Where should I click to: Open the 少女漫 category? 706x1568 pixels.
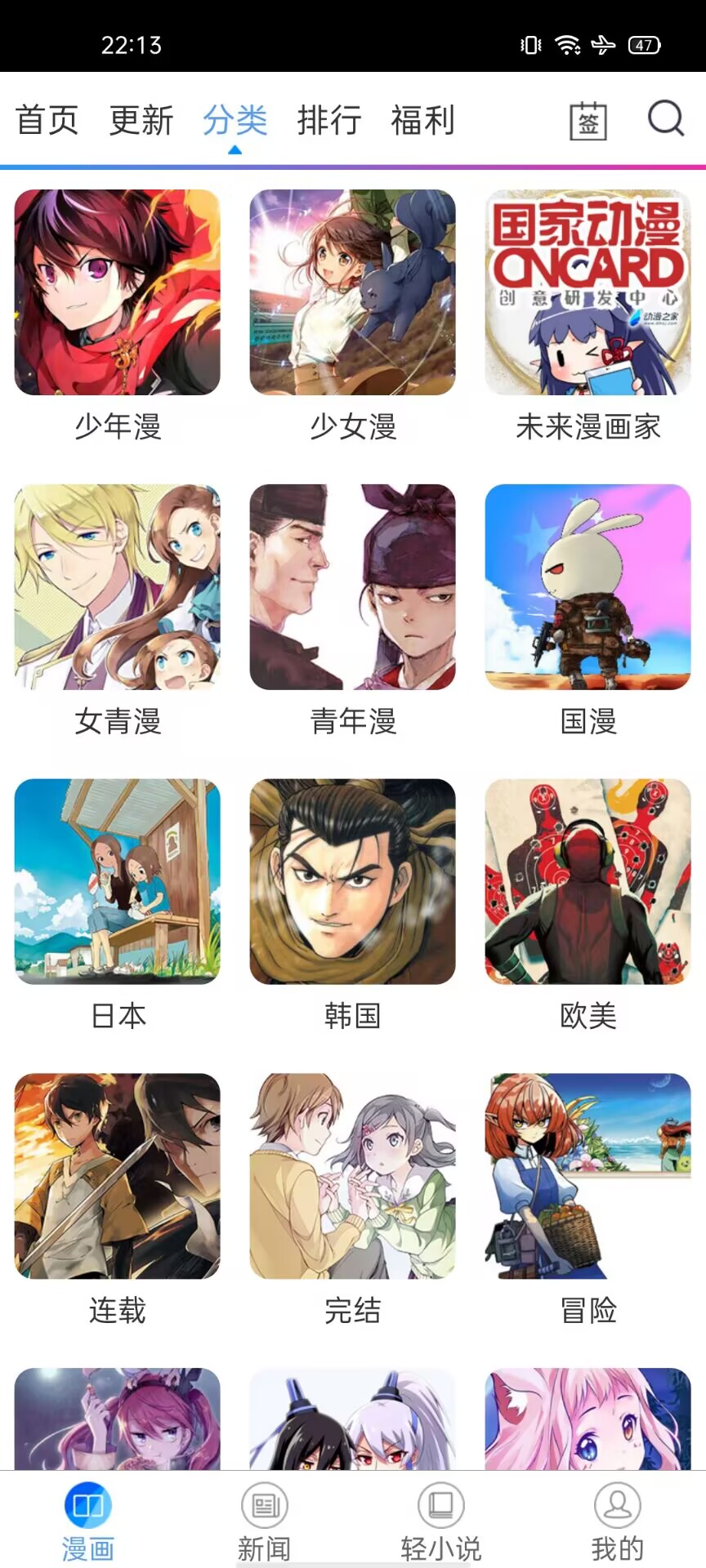(352, 292)
